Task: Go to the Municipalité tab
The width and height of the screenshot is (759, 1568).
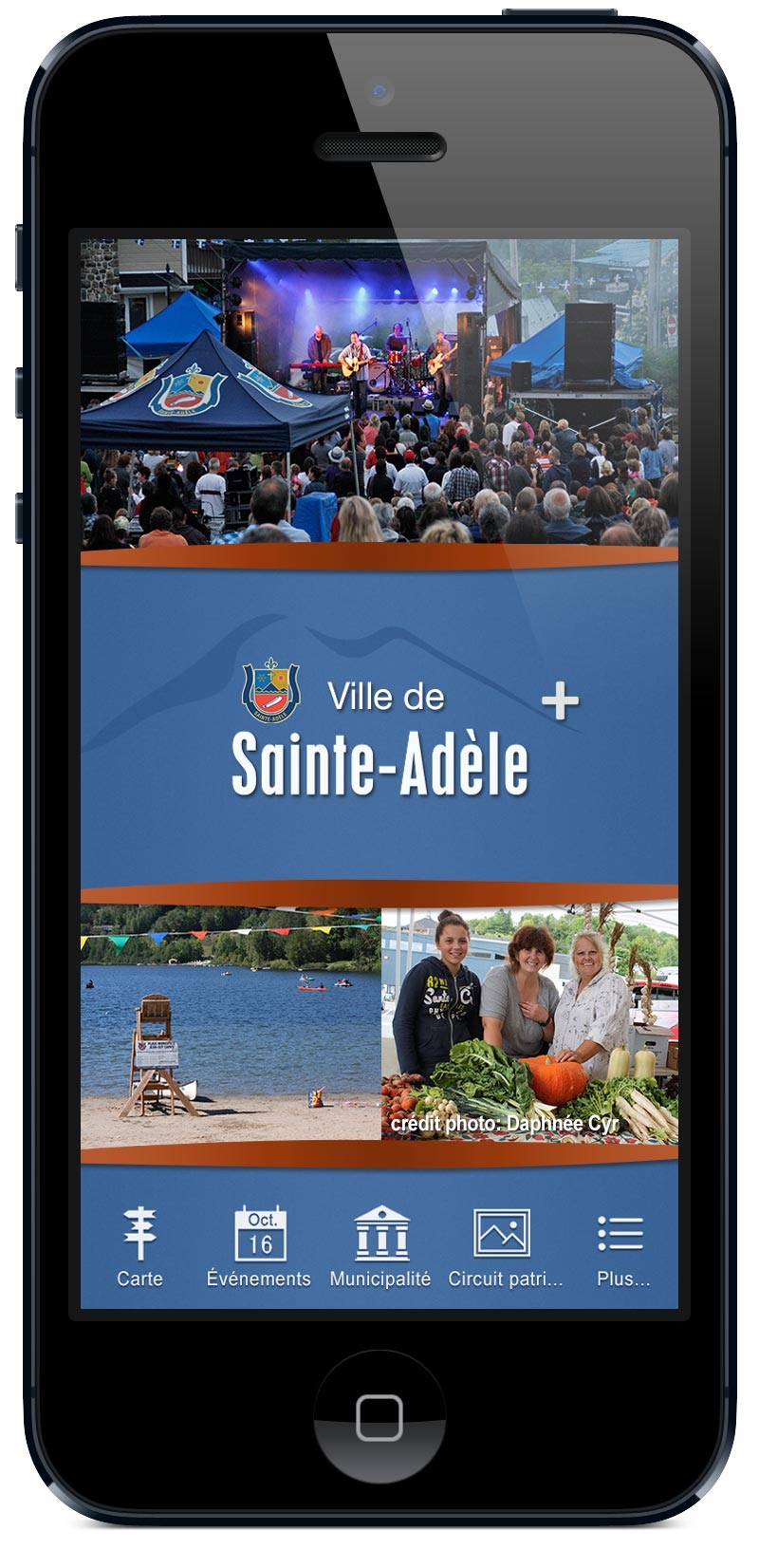Action: (x=380, y=1246)
